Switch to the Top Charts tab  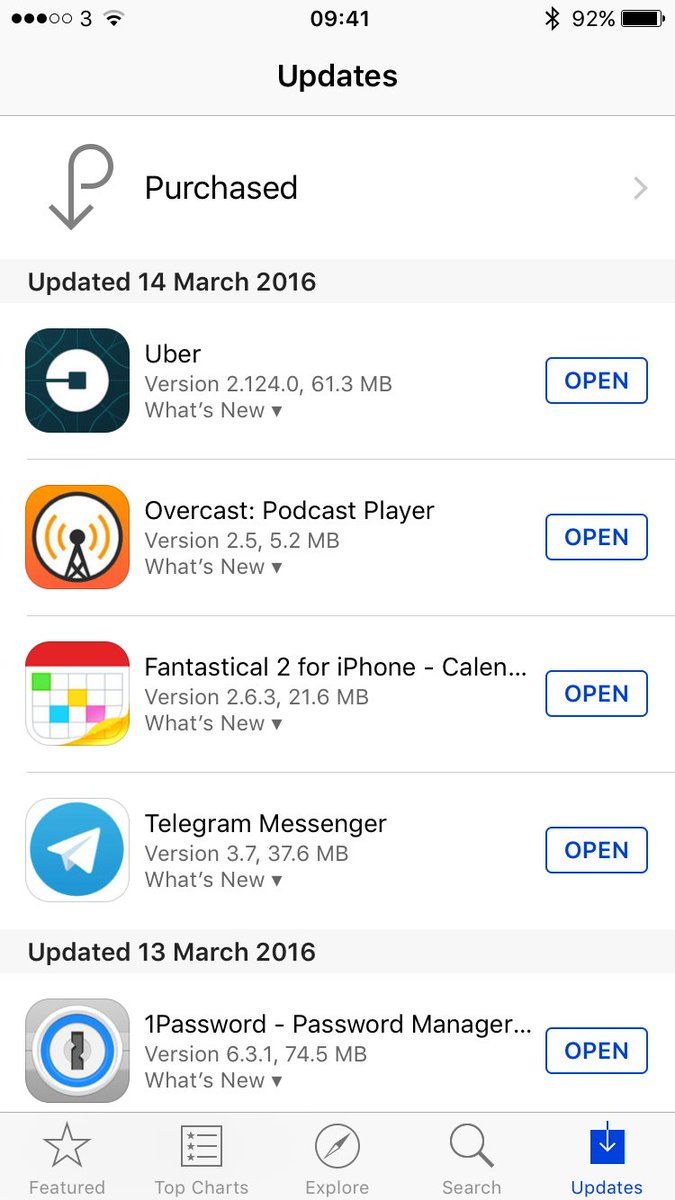(201, 1158)
